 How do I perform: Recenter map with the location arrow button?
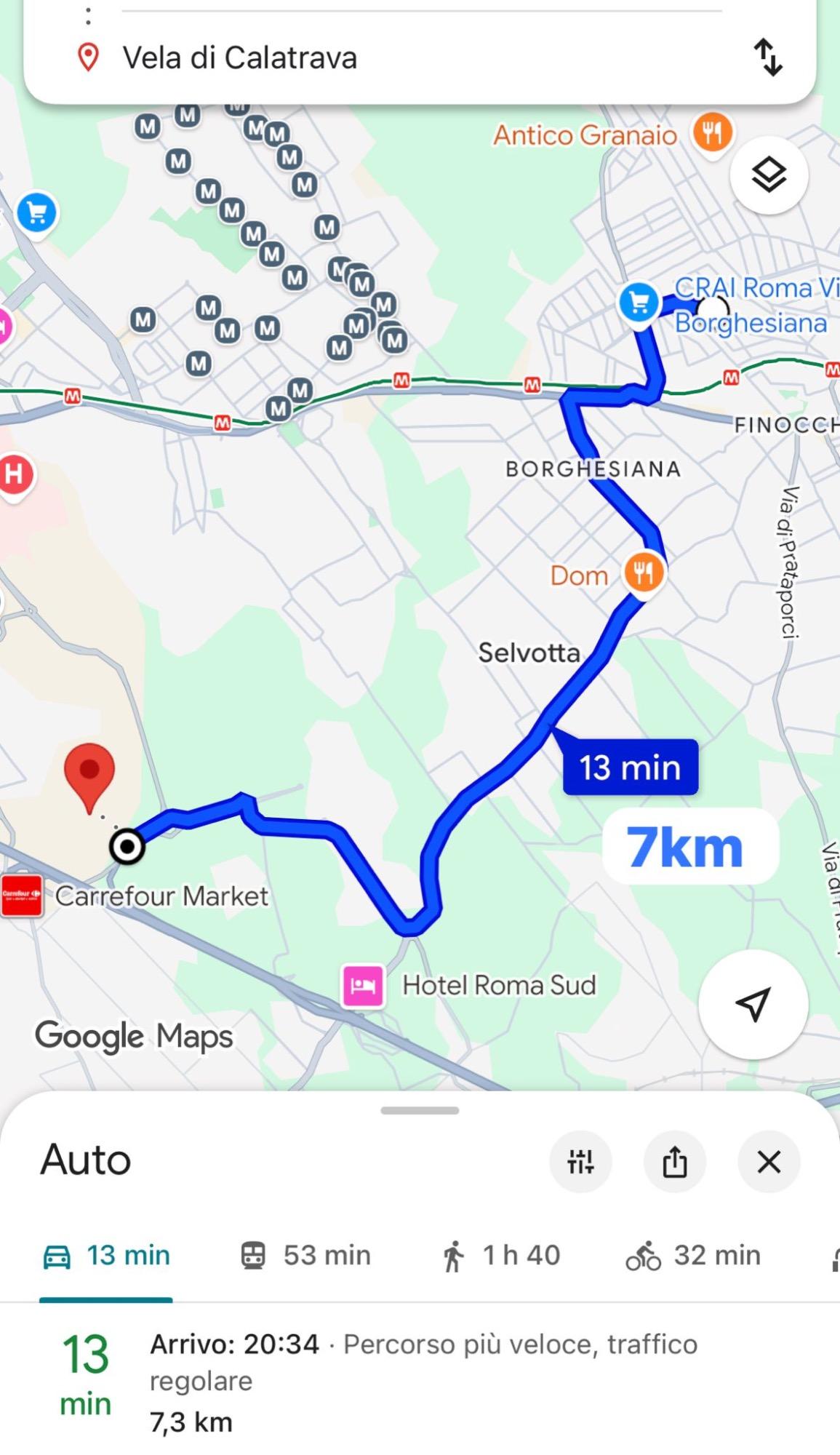[753, 1005]
